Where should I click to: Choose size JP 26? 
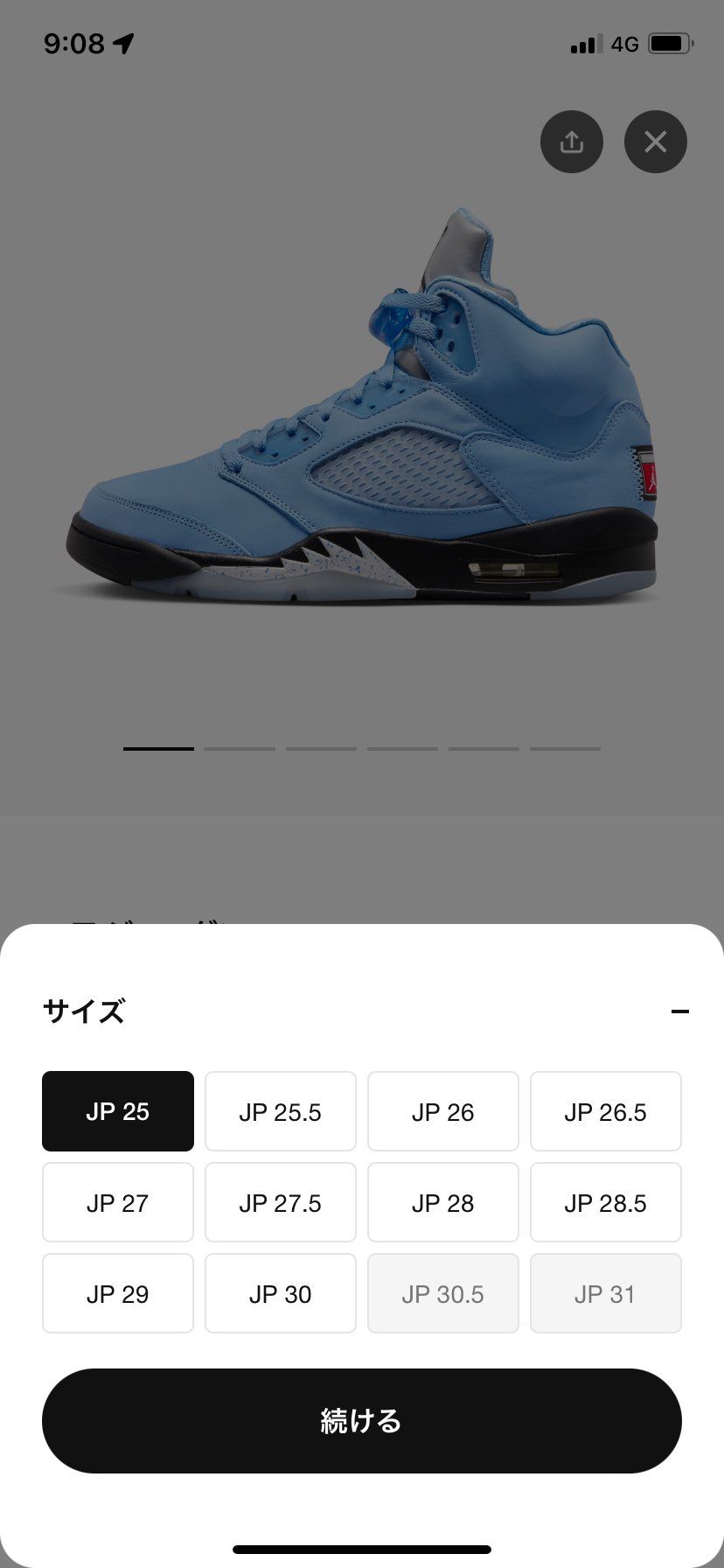click(x=442, y=1111)
